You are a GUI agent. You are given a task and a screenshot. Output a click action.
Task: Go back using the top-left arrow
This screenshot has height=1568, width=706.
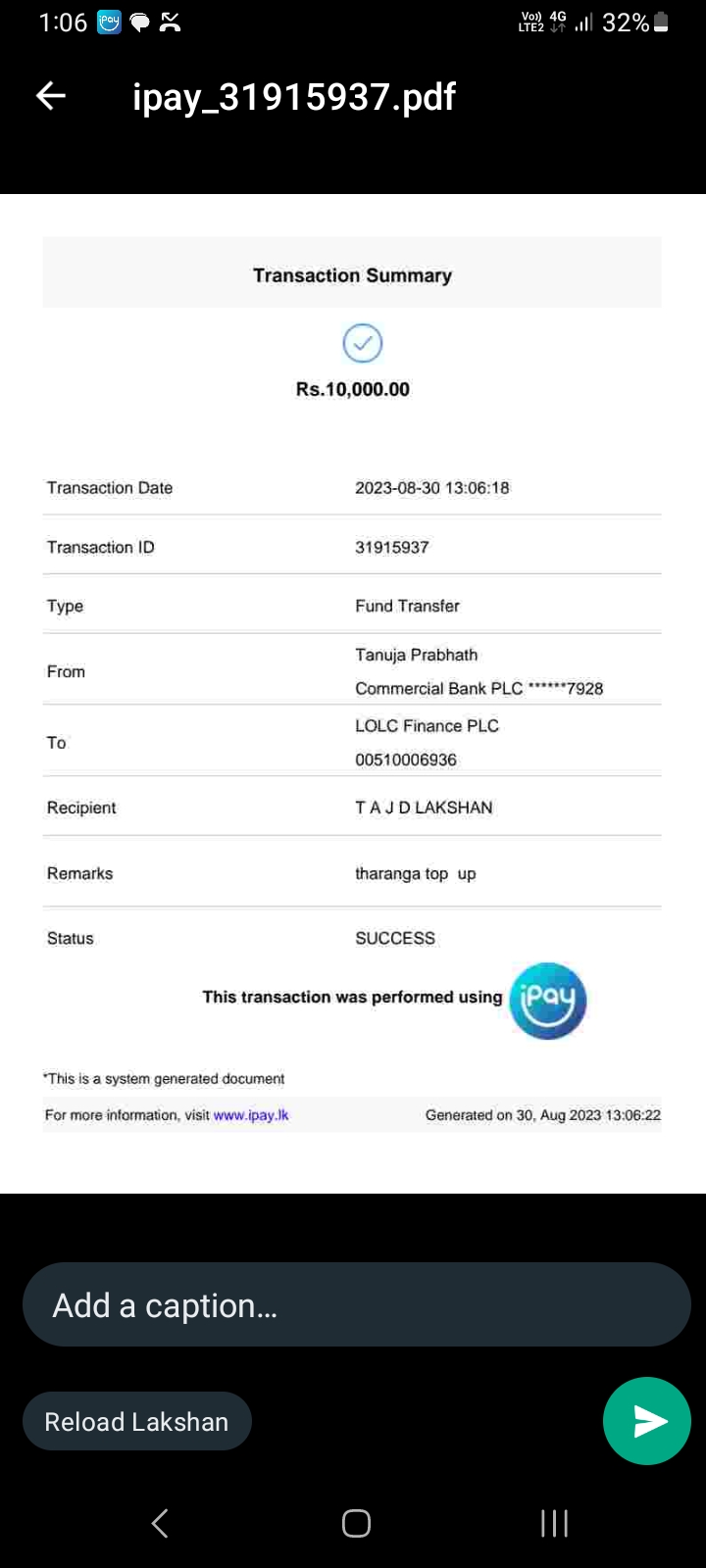[51, 96]
